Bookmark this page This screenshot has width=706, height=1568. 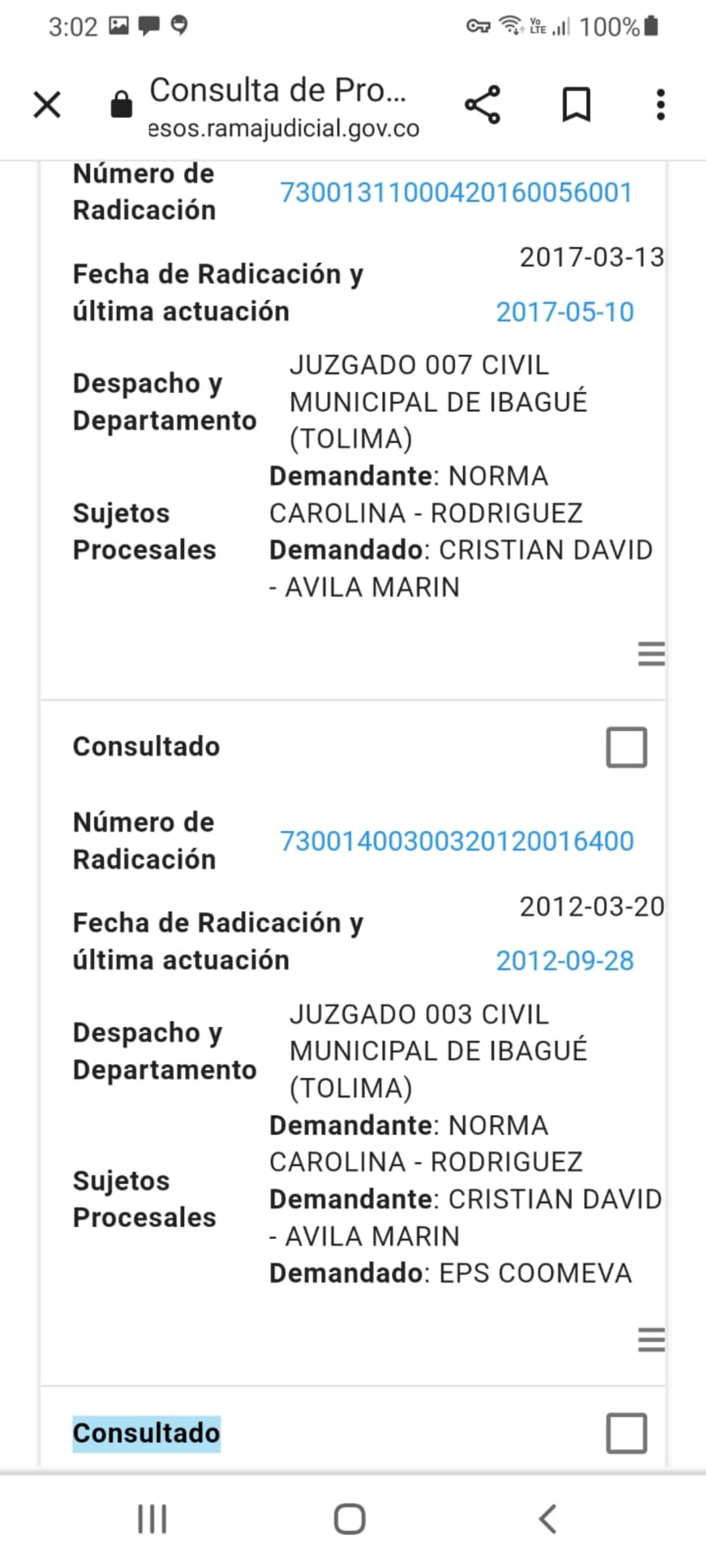coord(577,105)
